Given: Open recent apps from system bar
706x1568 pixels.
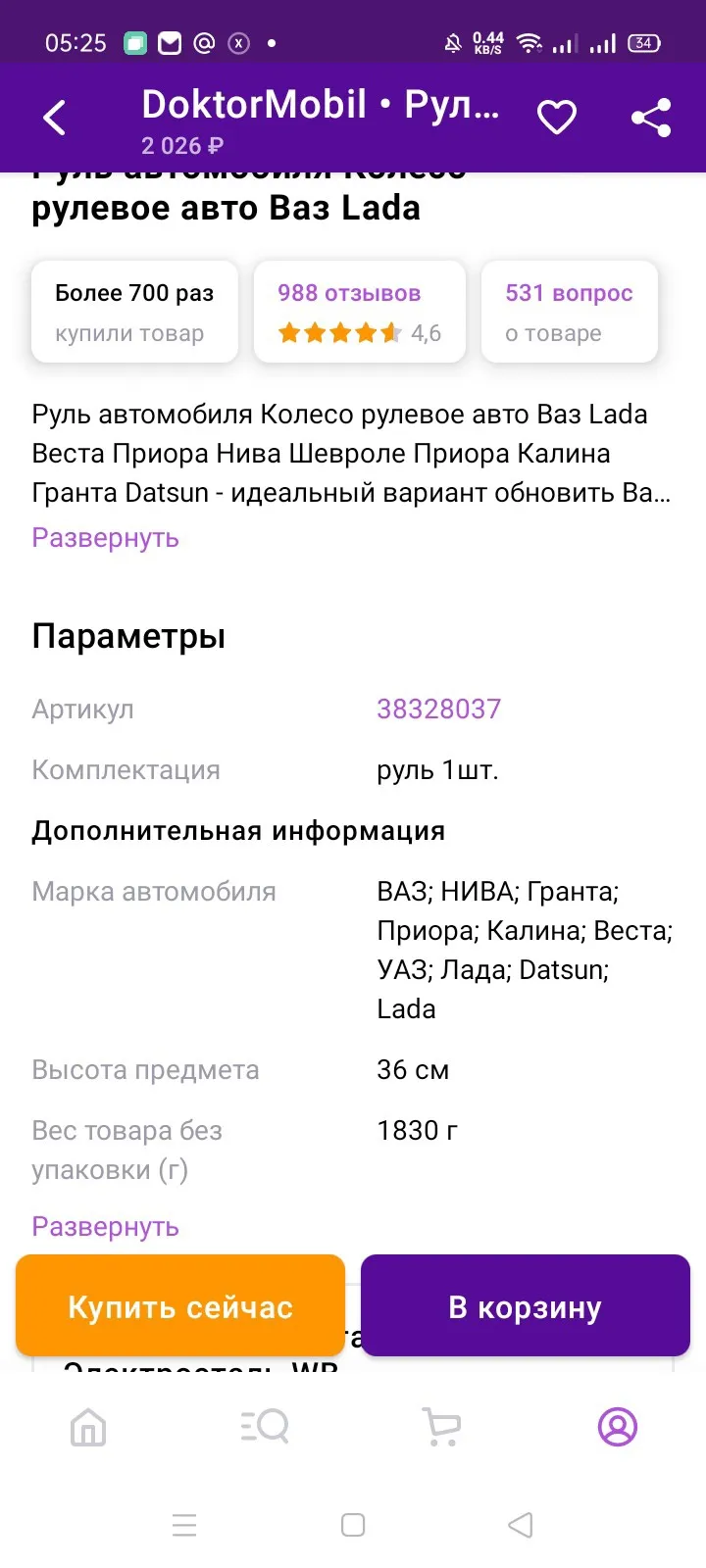Looking at the screenshot, I should click(x=184, y=1525).
